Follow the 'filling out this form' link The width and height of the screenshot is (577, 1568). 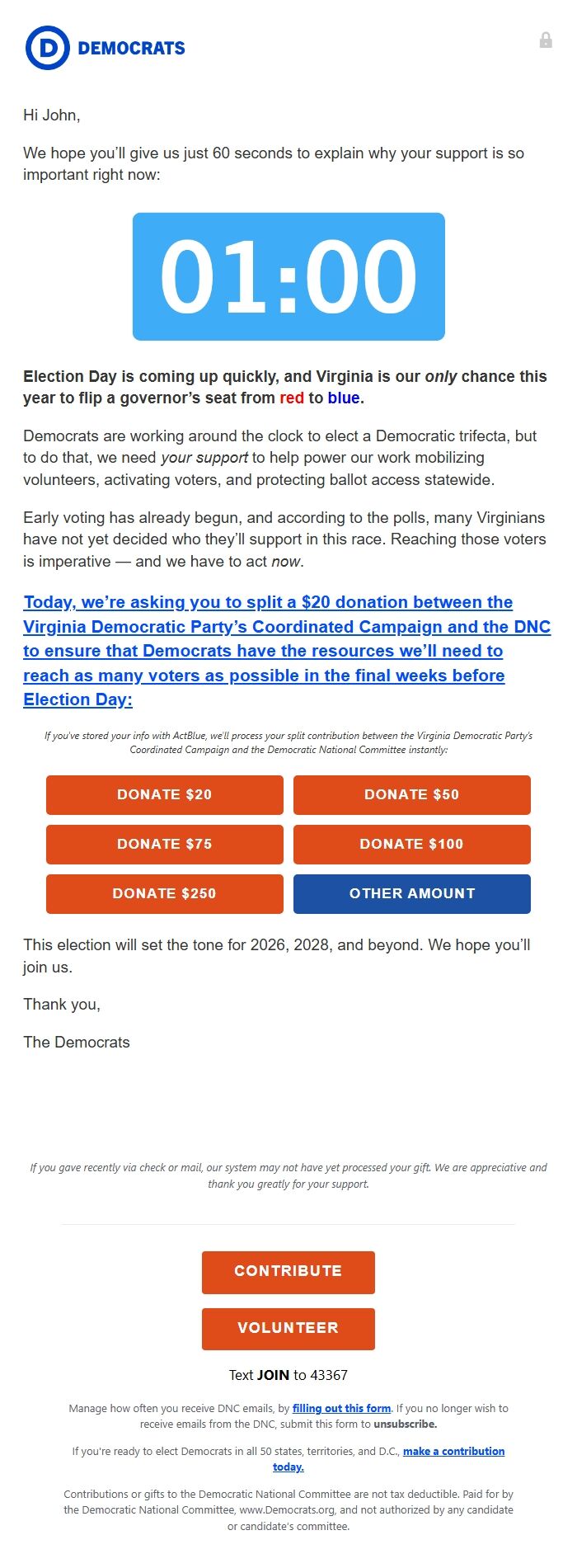coord(341,1408)
